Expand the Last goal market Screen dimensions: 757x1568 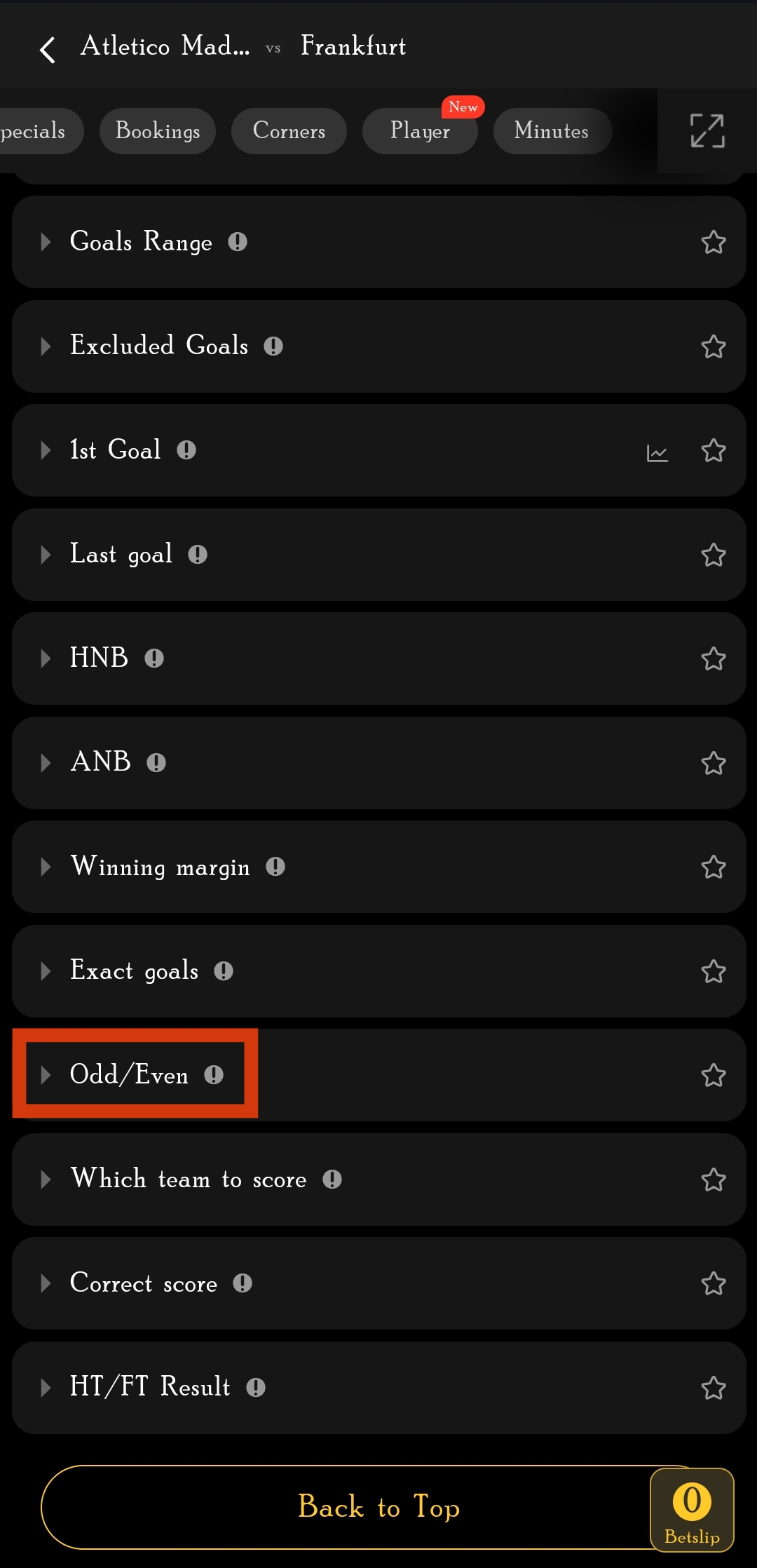click(x=121, y=555)
